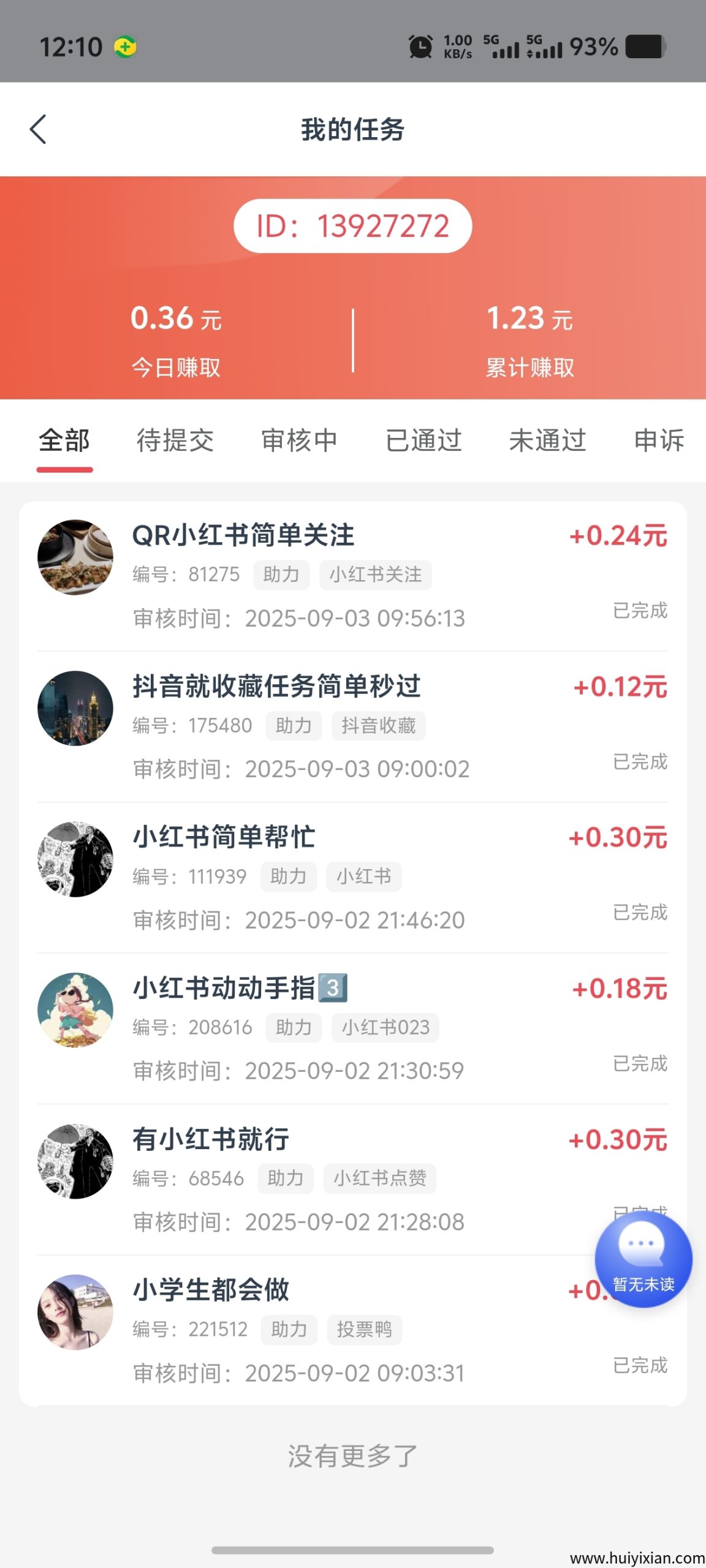Go back from My Tasks page
Viewport: 706px width, 1568px height.
pos(38,129)
